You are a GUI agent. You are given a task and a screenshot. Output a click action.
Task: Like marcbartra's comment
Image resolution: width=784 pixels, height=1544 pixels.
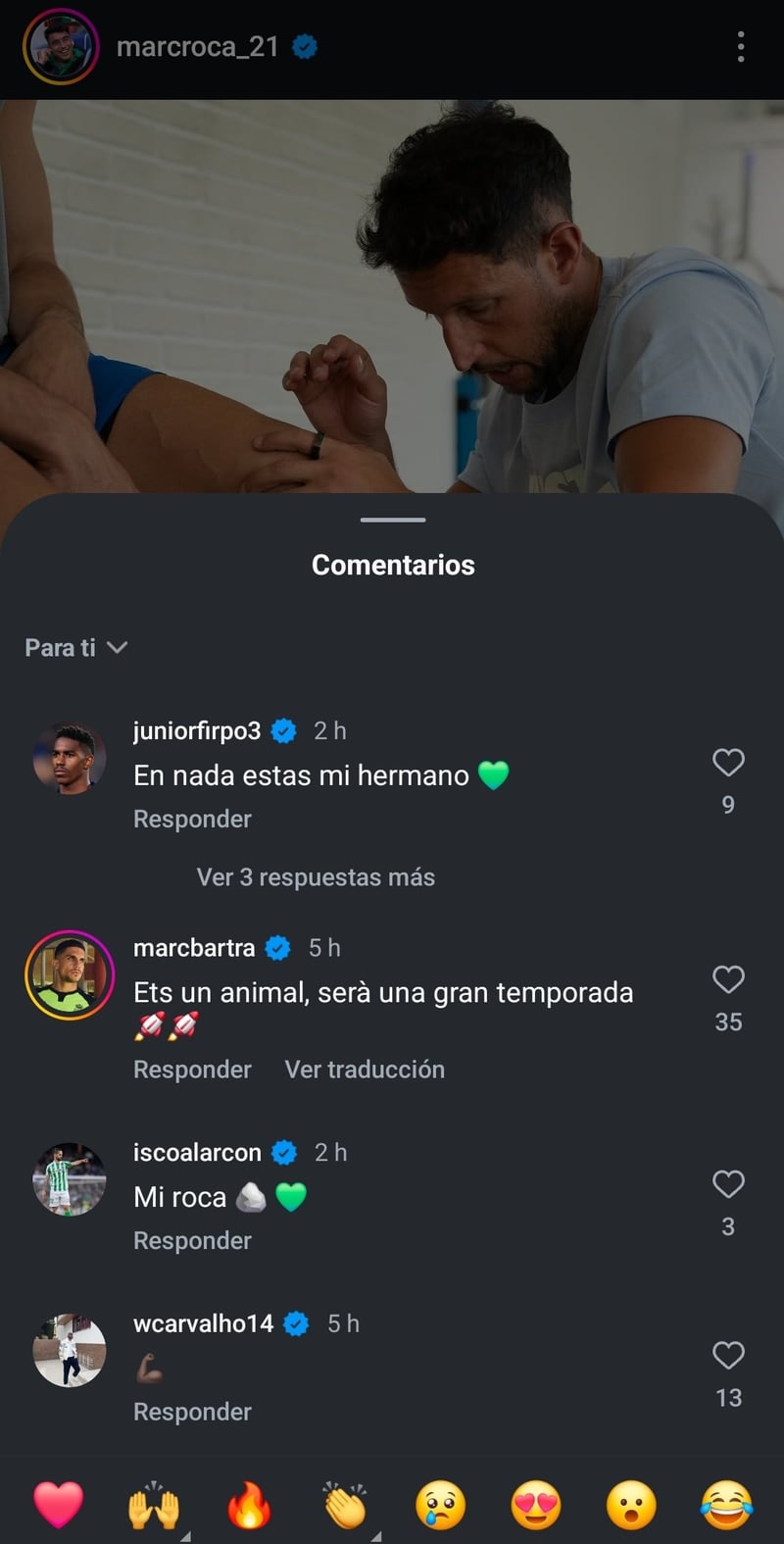(x=728, y=979)
